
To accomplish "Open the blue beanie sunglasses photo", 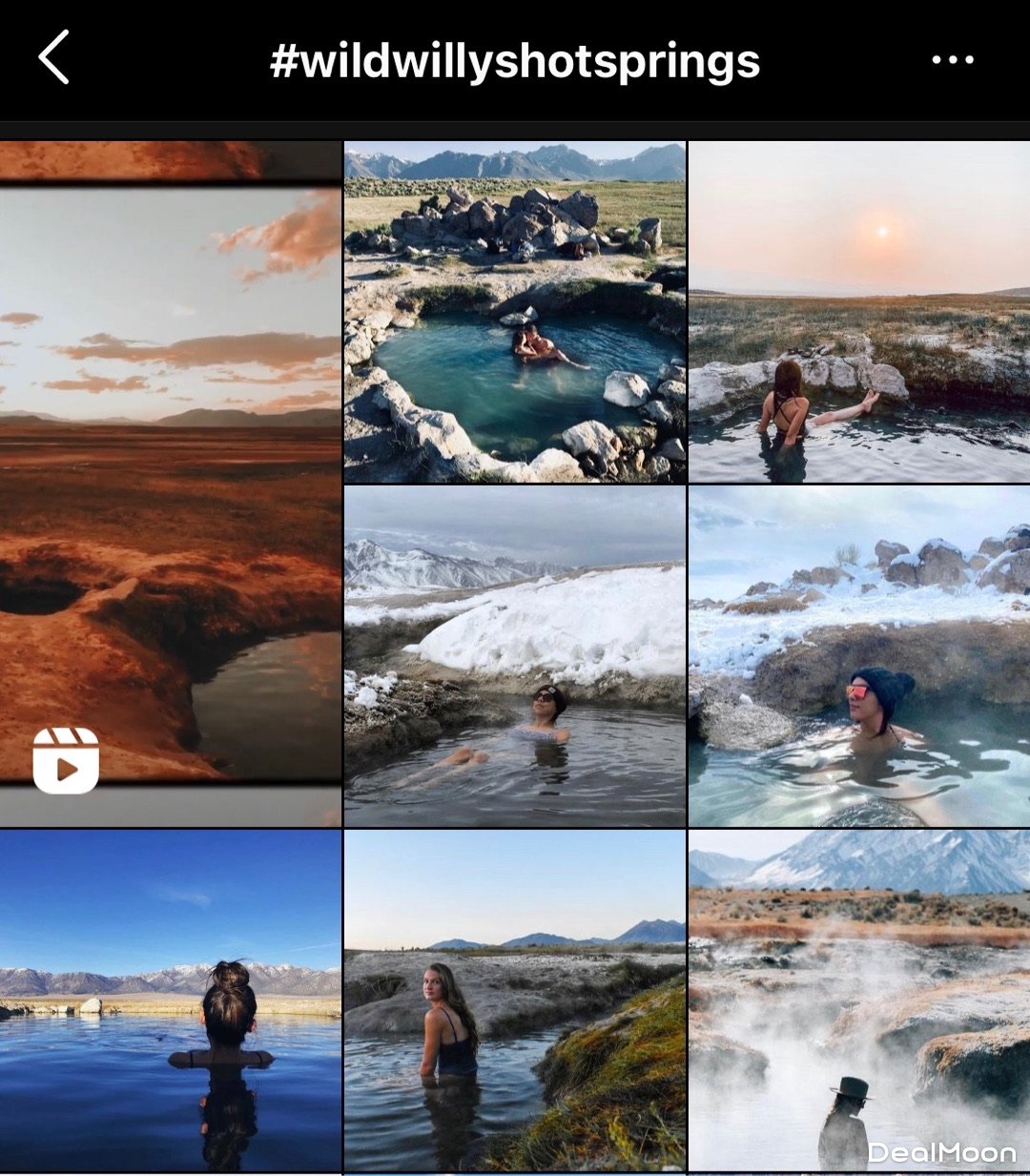I will [858, 656].
